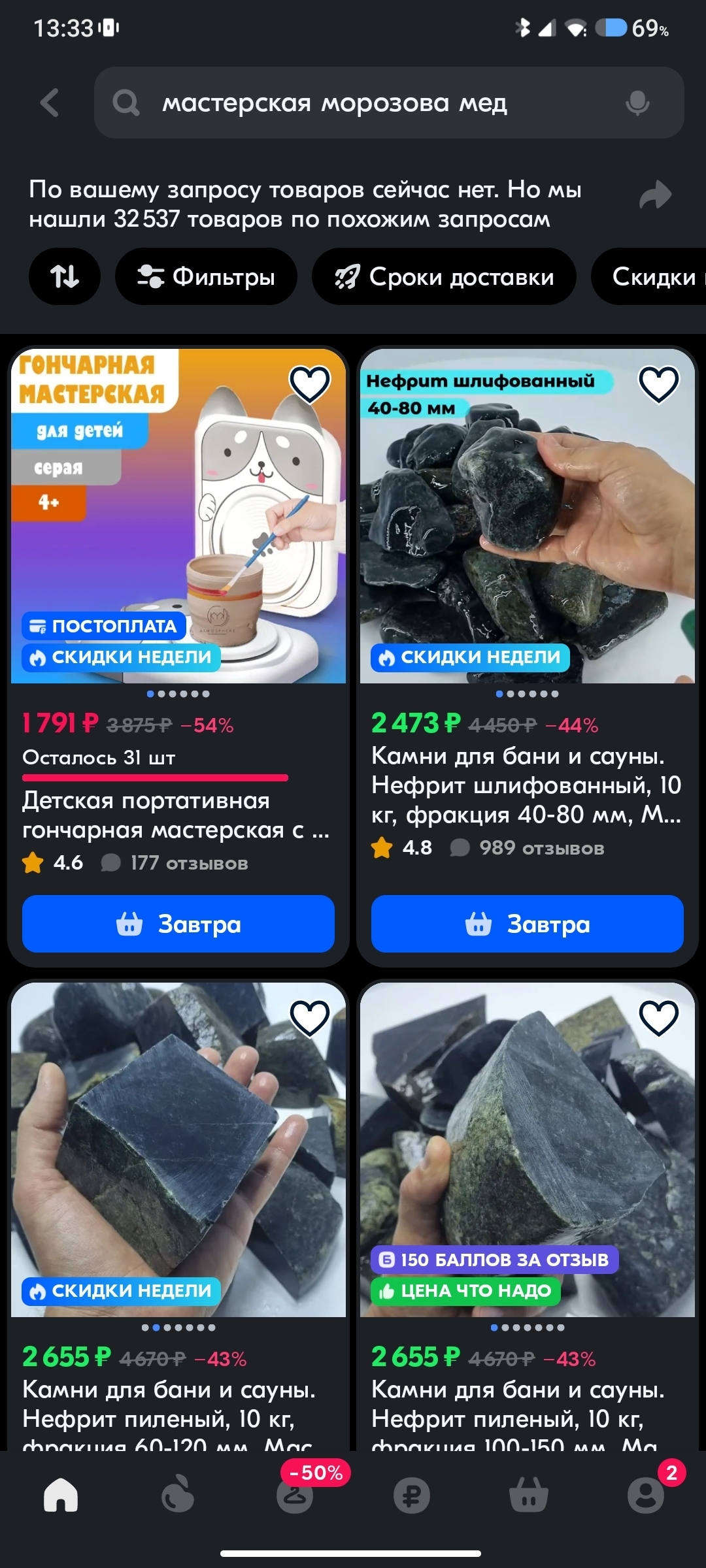Select the Сроки доставки chip
This screenshot has height=1568, width=706.
click(444, 276)
